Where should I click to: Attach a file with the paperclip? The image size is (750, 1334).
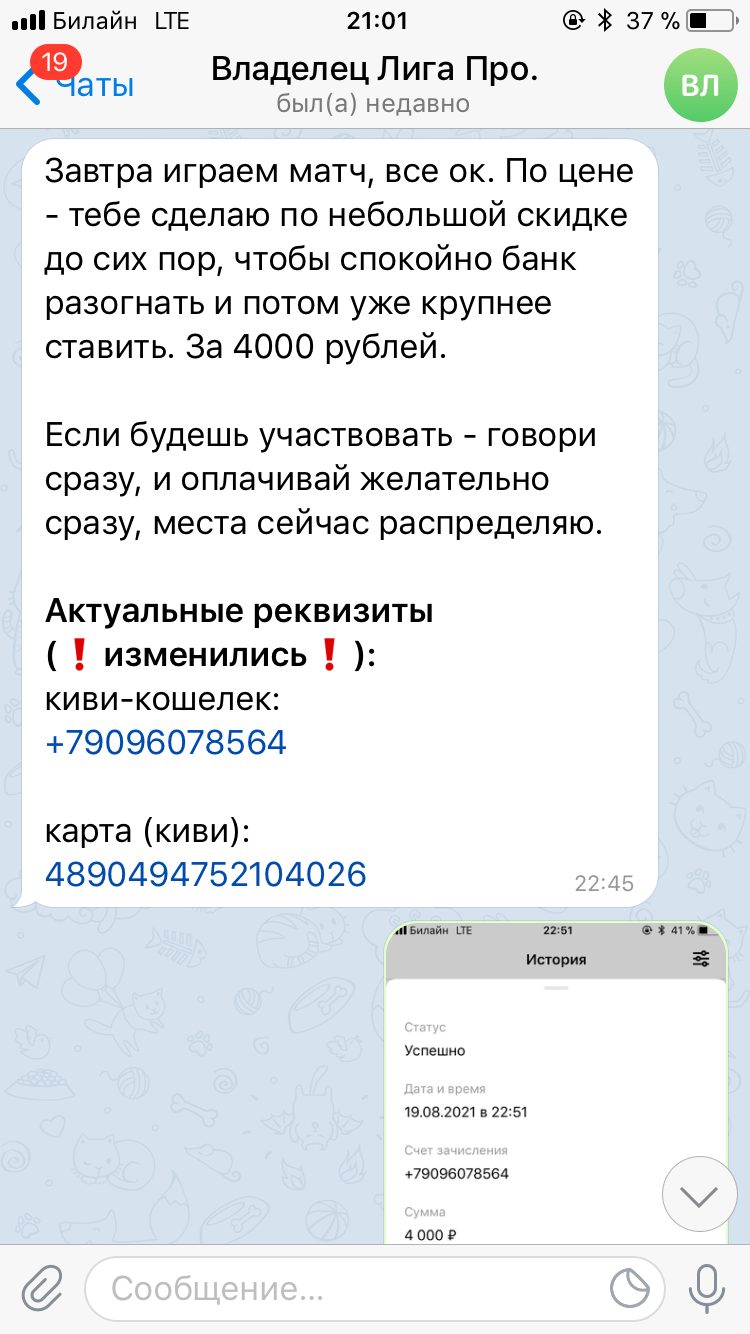click(x=41, y=1289)
